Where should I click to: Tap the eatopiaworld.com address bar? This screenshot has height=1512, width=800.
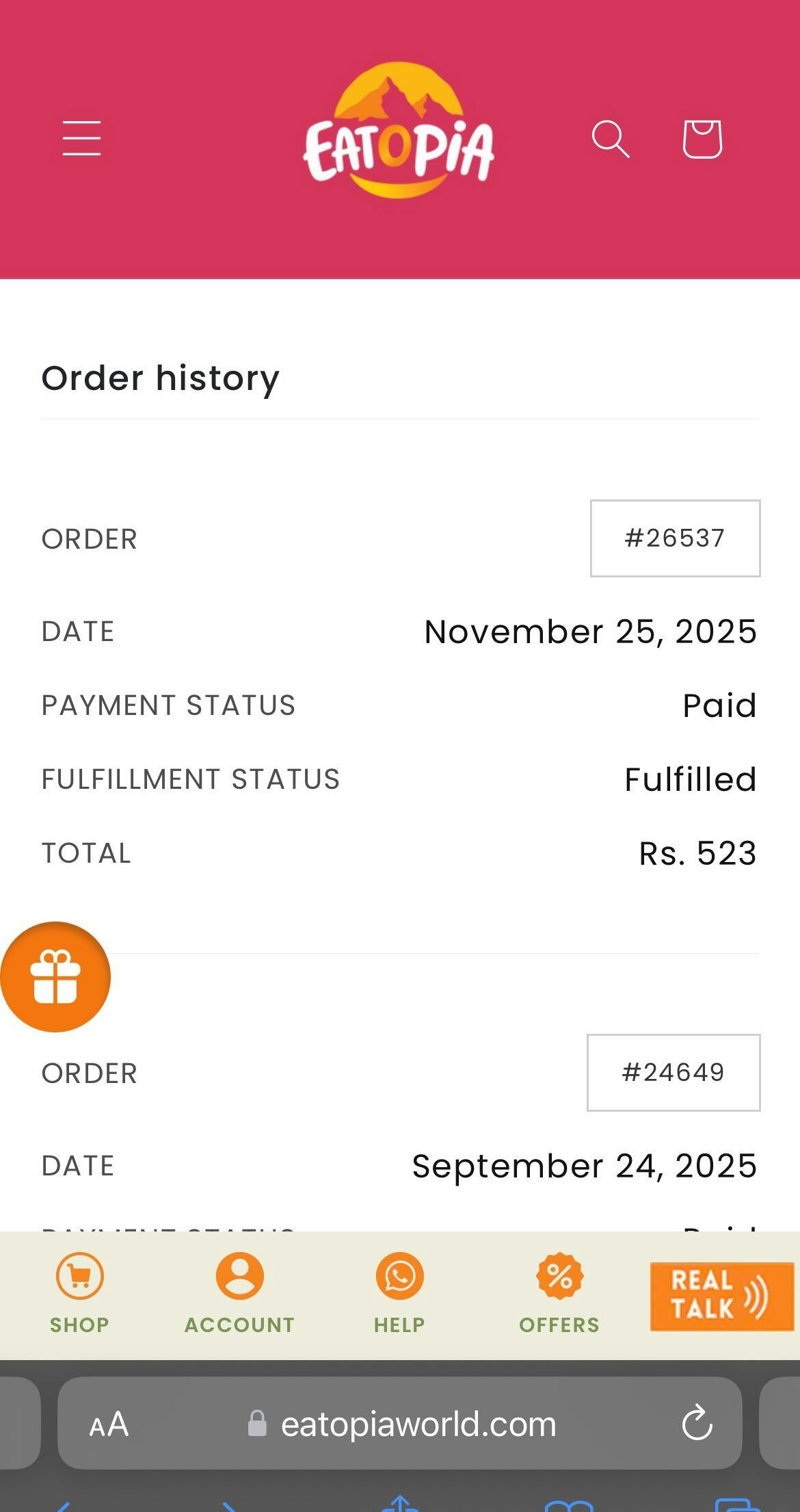coord(417,1424)
